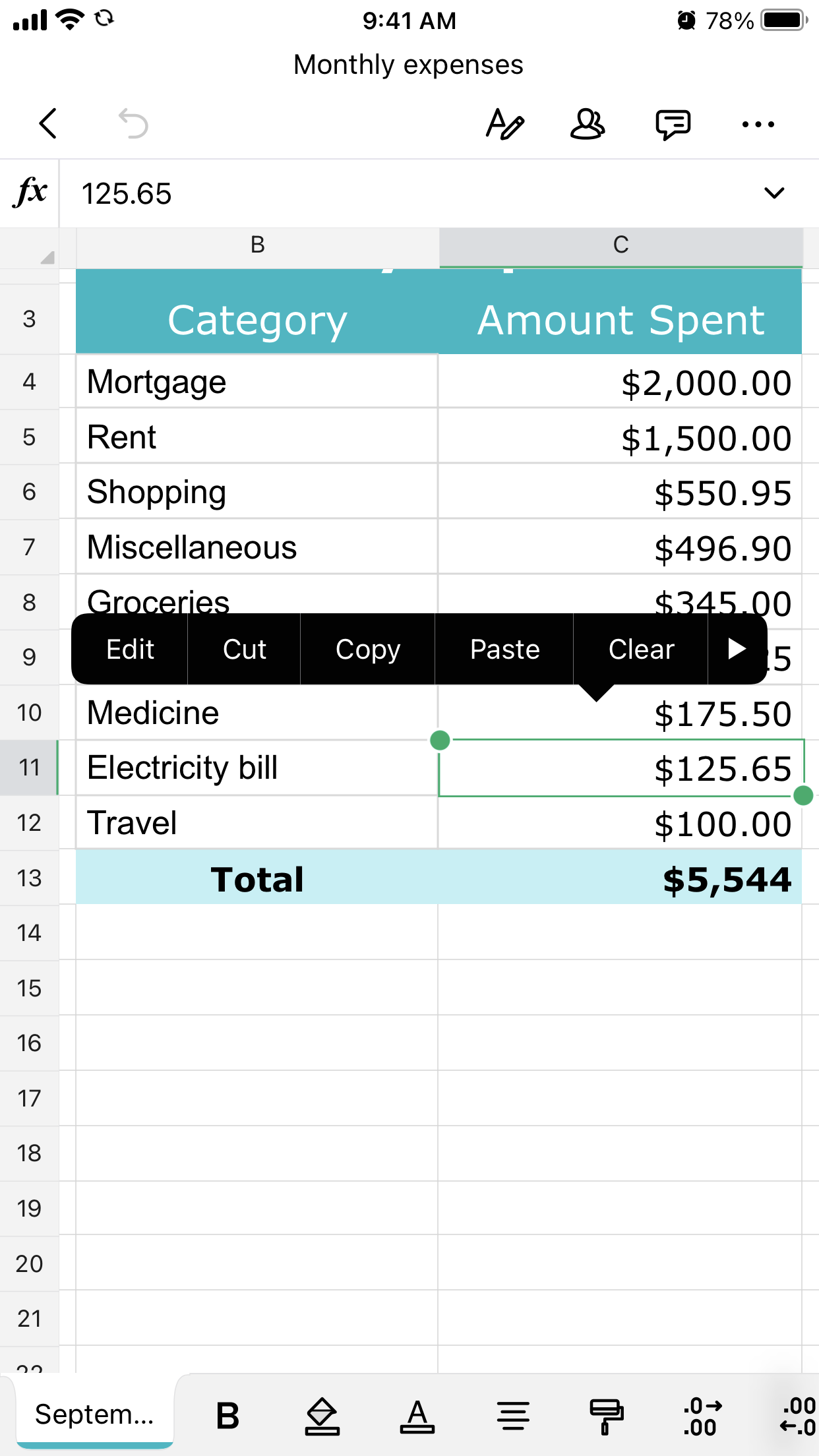Undo the last action
The width and height of the screenshot is (819, 1456).
coord(133,123)
